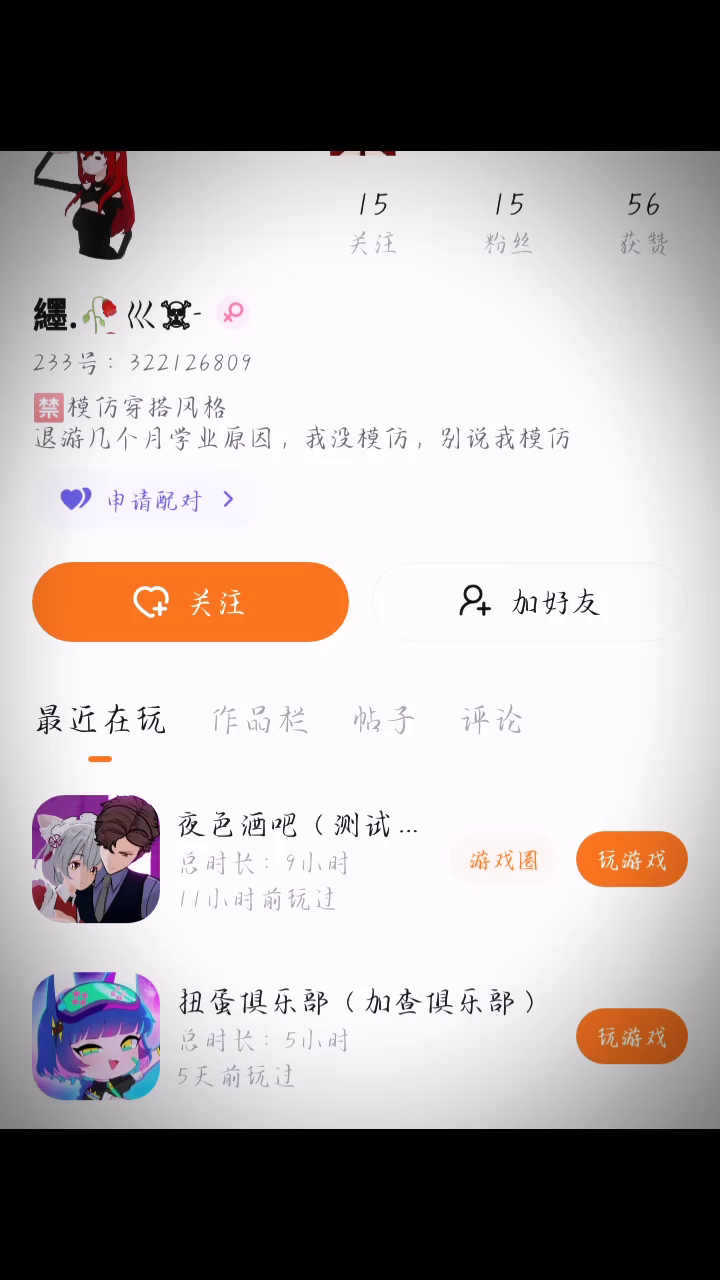Open the 夜色酒吧 game icon
720x1280 pixels.
coord(96,859)
